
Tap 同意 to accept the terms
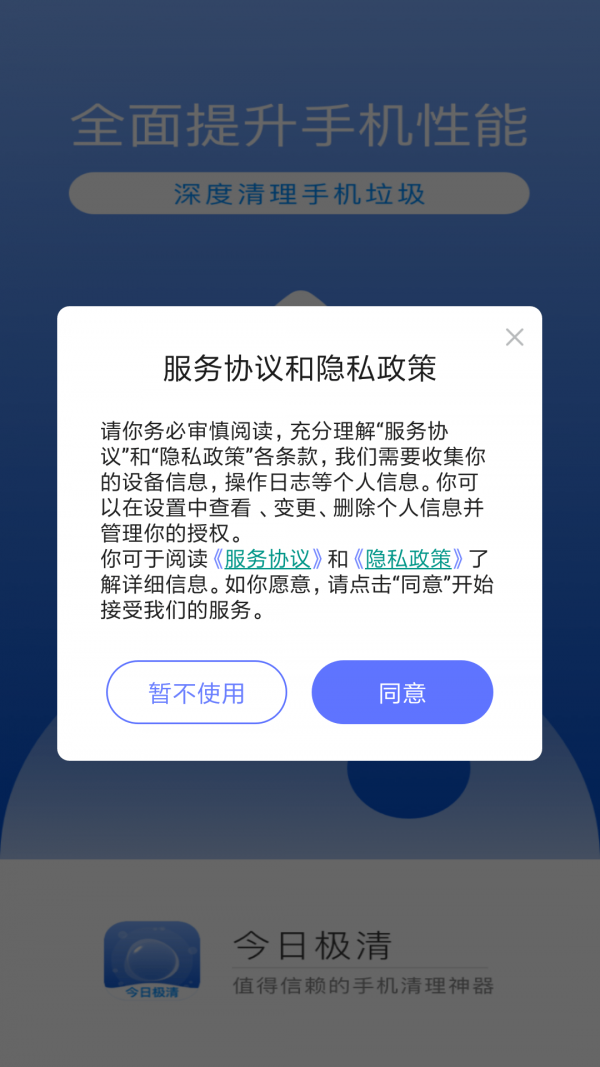pyautogui.click(x=402, y=692)
